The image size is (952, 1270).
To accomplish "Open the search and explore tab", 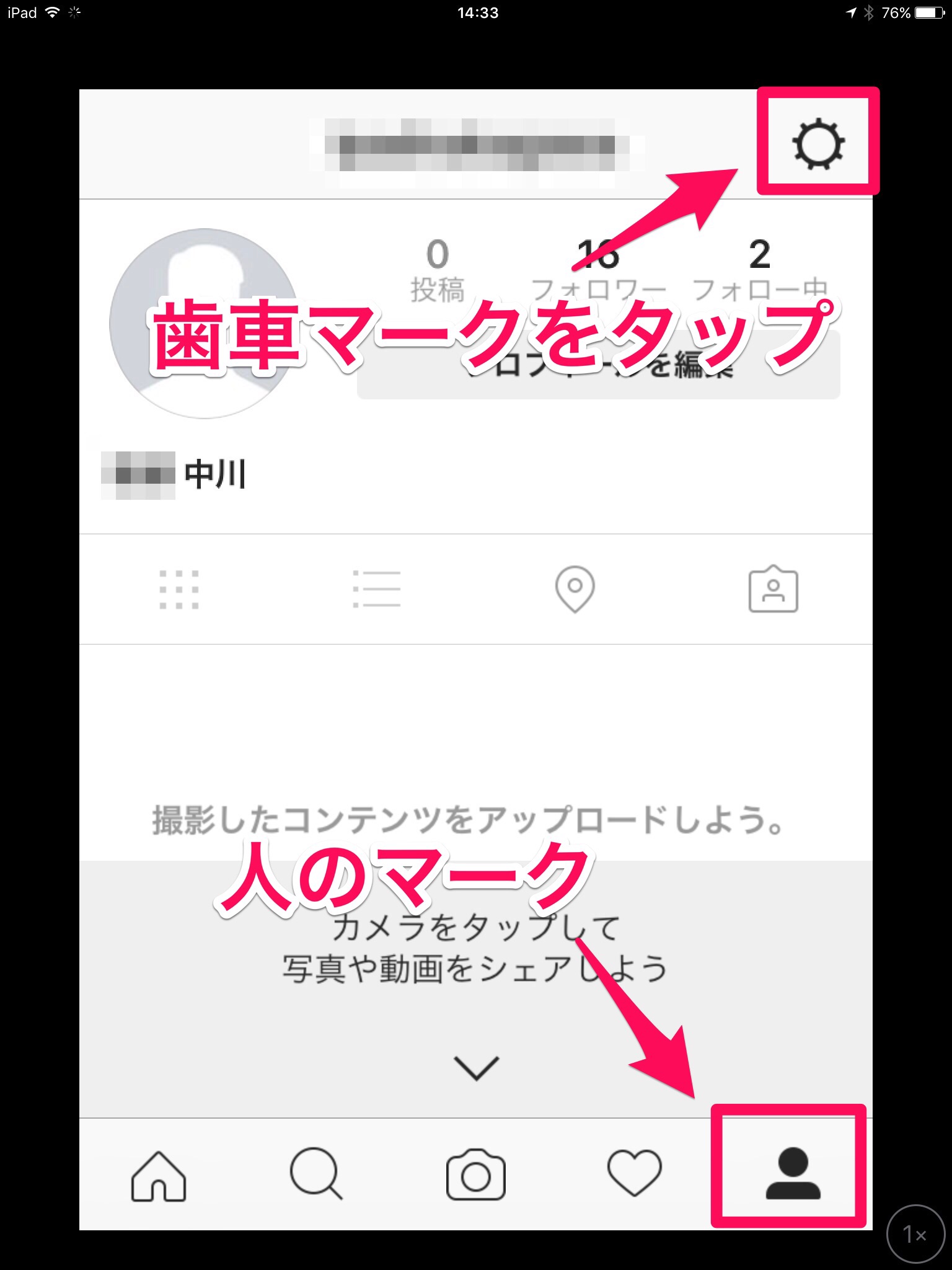I will tap(316, 1175).
